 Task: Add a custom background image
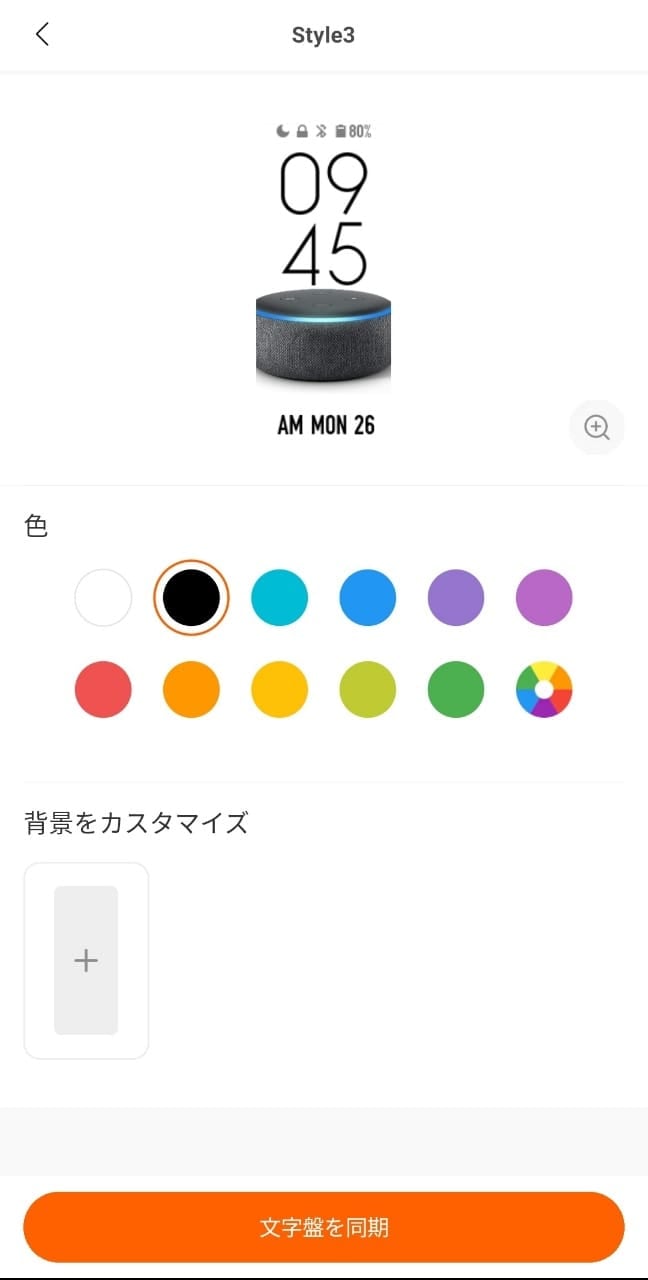click(x=86, y=960)
